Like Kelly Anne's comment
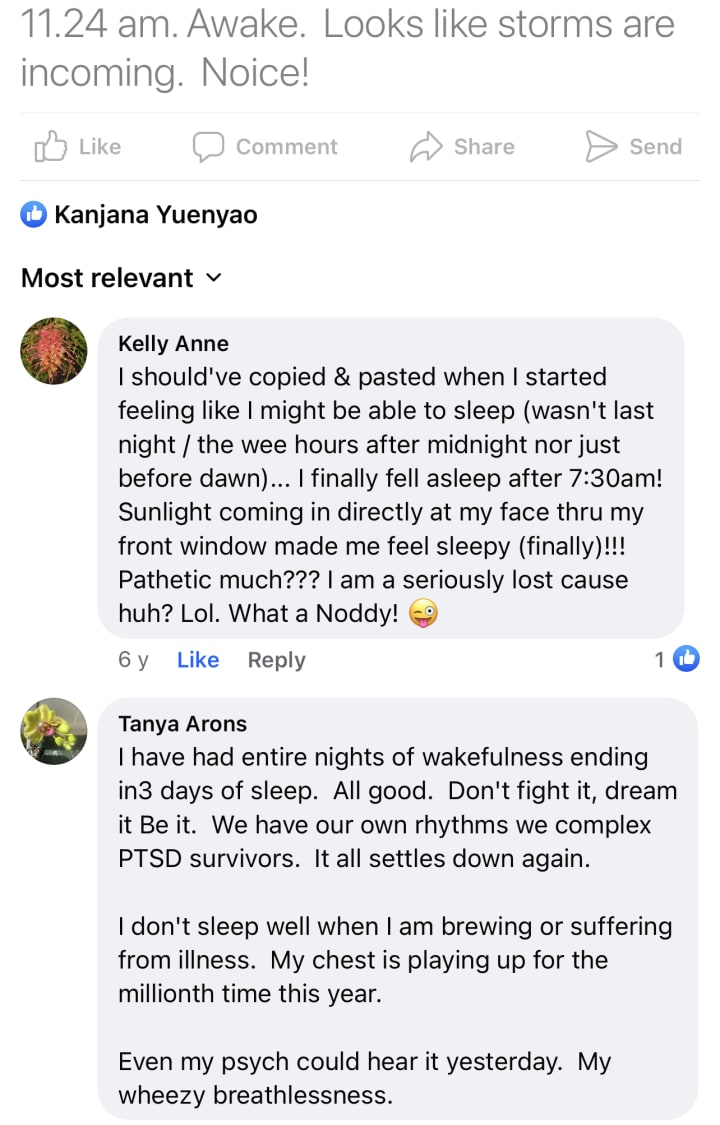The image size is (720, 1125). tap(197, 660)
